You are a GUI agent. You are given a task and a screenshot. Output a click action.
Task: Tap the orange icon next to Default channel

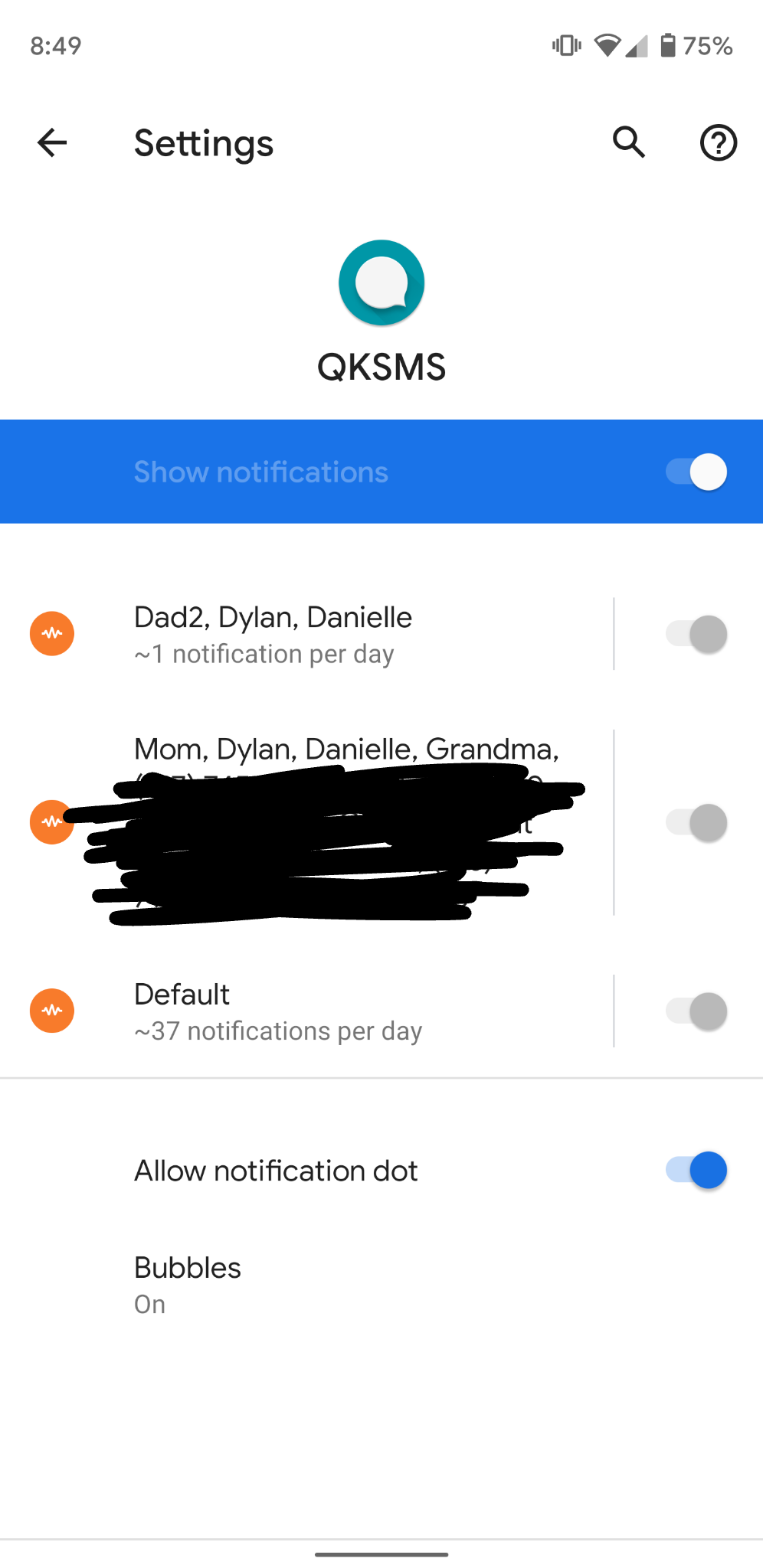[51, 1011]
